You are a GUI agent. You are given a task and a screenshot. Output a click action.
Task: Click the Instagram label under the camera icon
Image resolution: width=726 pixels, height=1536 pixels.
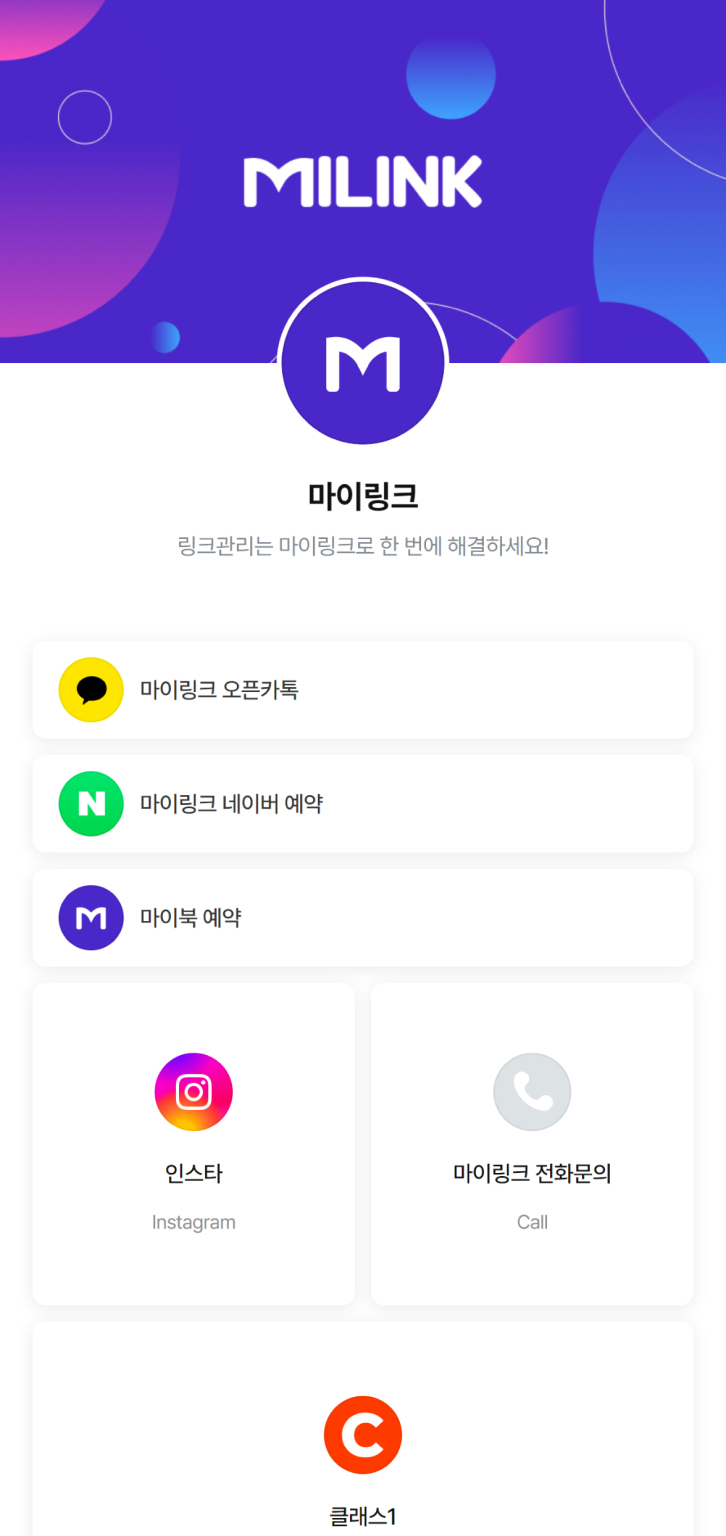193,1221
